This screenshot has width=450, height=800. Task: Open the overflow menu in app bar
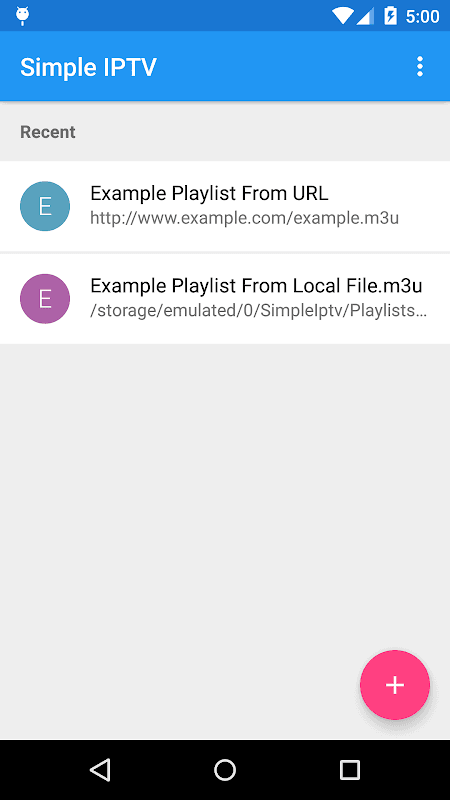point(419,67)
